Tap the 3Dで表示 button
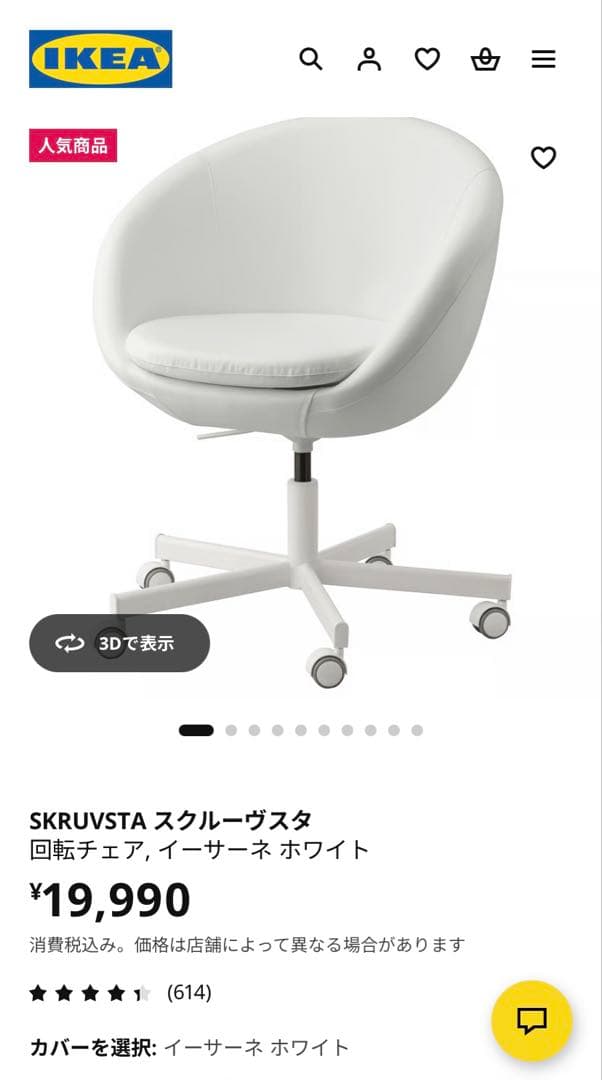 [x=119, y=643]
